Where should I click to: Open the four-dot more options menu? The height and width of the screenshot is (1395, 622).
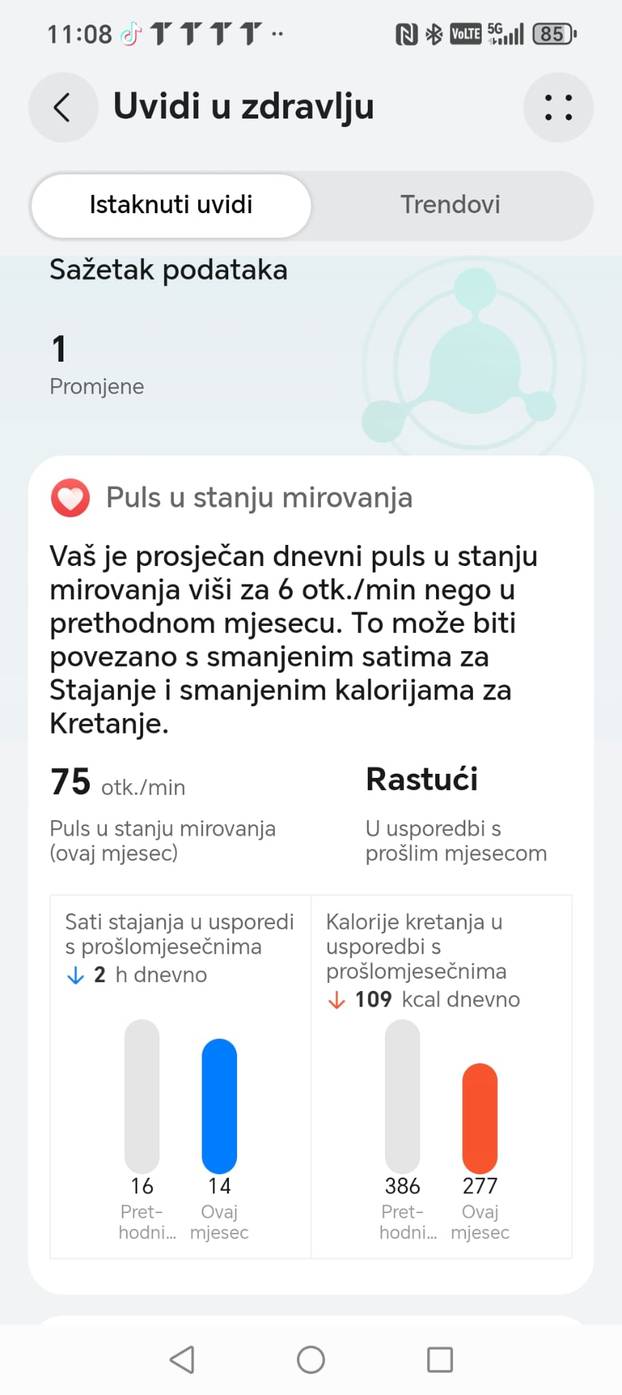(x=558, y=107)
